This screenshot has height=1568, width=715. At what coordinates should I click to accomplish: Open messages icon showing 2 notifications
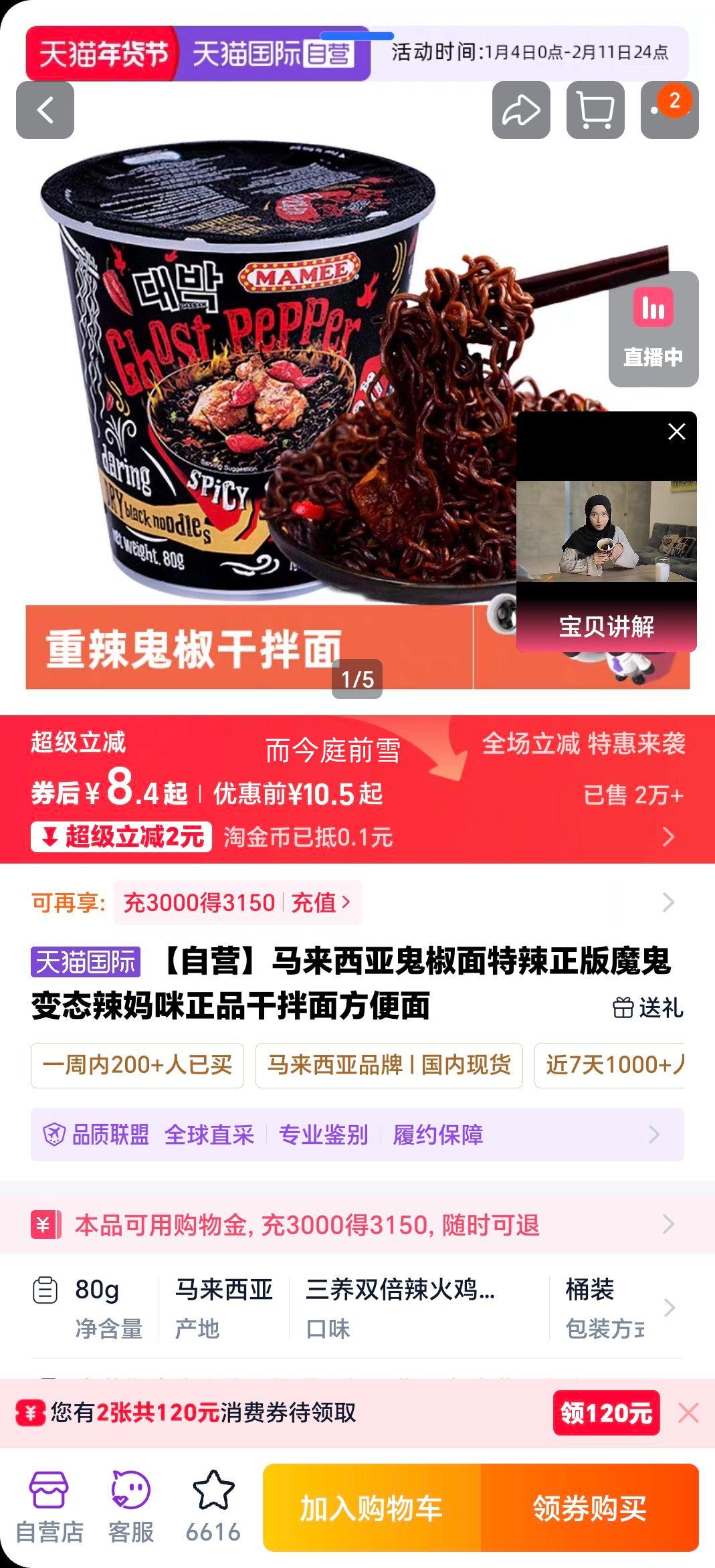(671, 110)
